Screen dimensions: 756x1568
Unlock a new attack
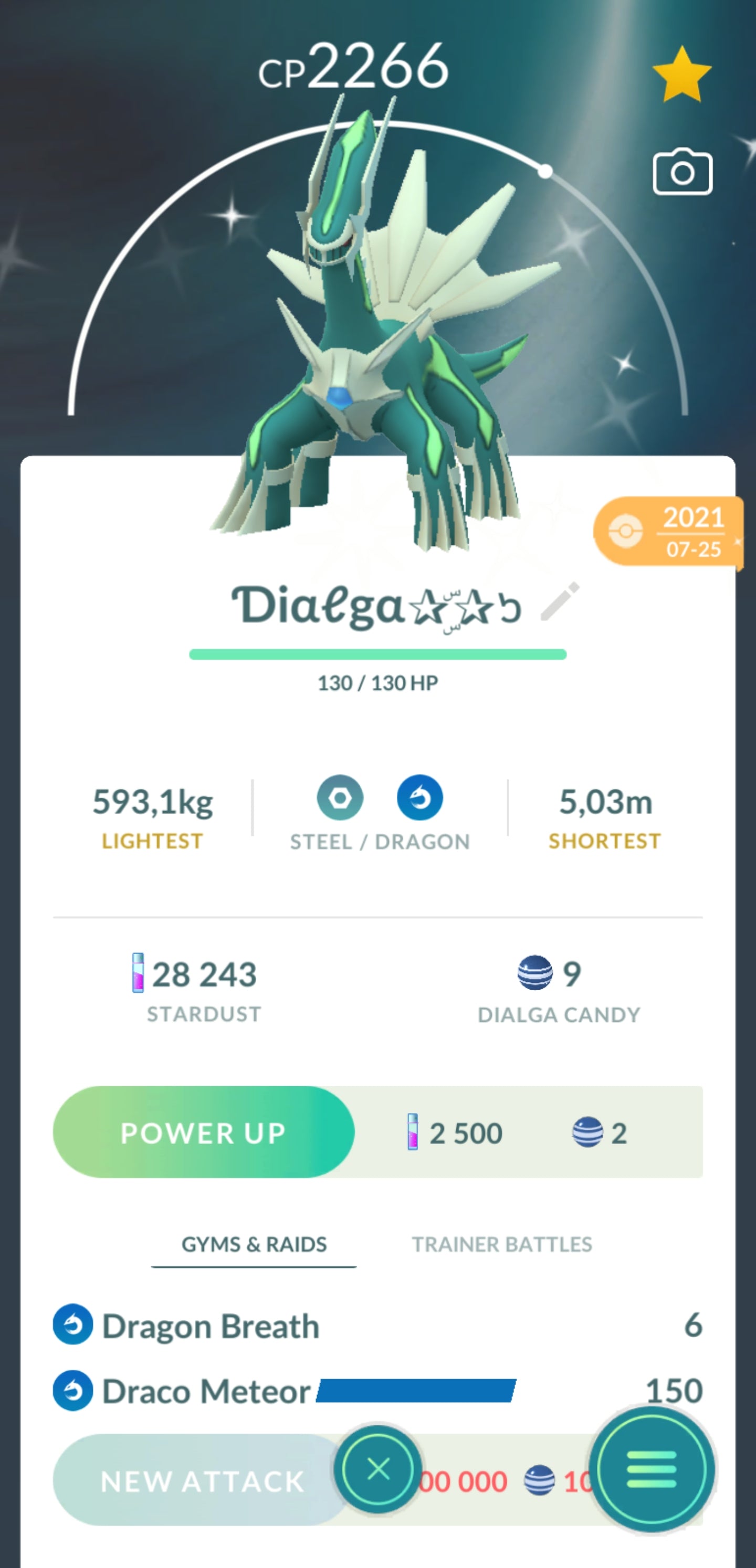[x=201, y=1480]
